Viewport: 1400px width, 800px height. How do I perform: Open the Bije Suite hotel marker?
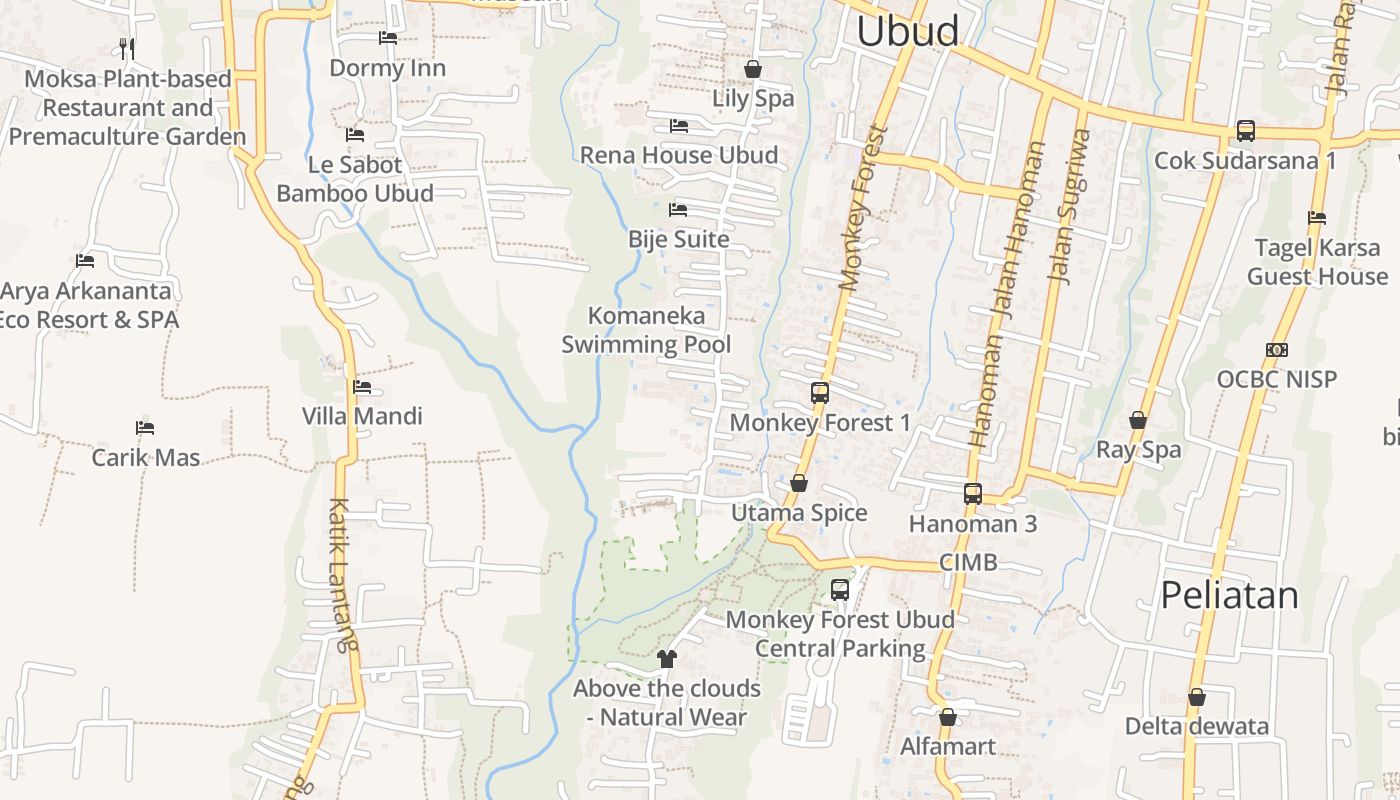tap(678, 210)
